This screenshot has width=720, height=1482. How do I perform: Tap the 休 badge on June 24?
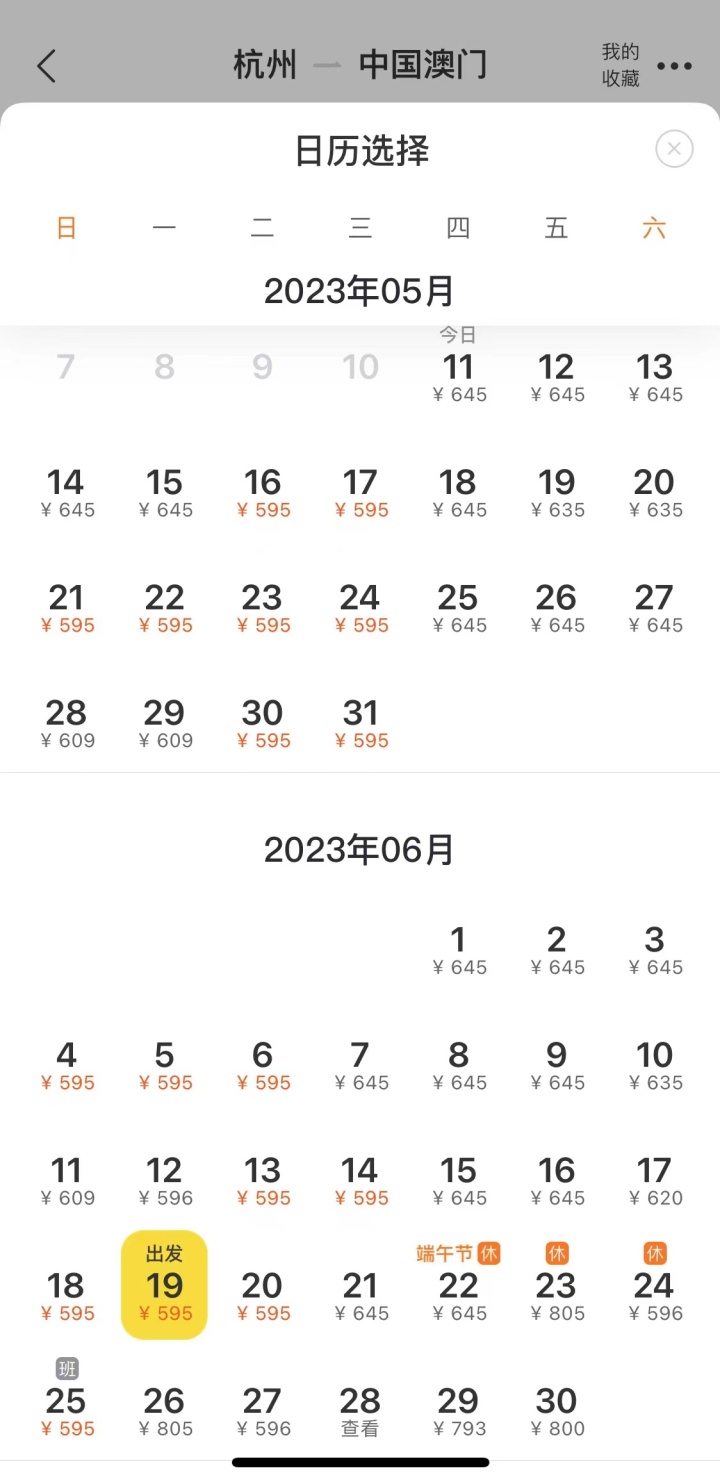pyautogui.click(x=654, y=1251)
